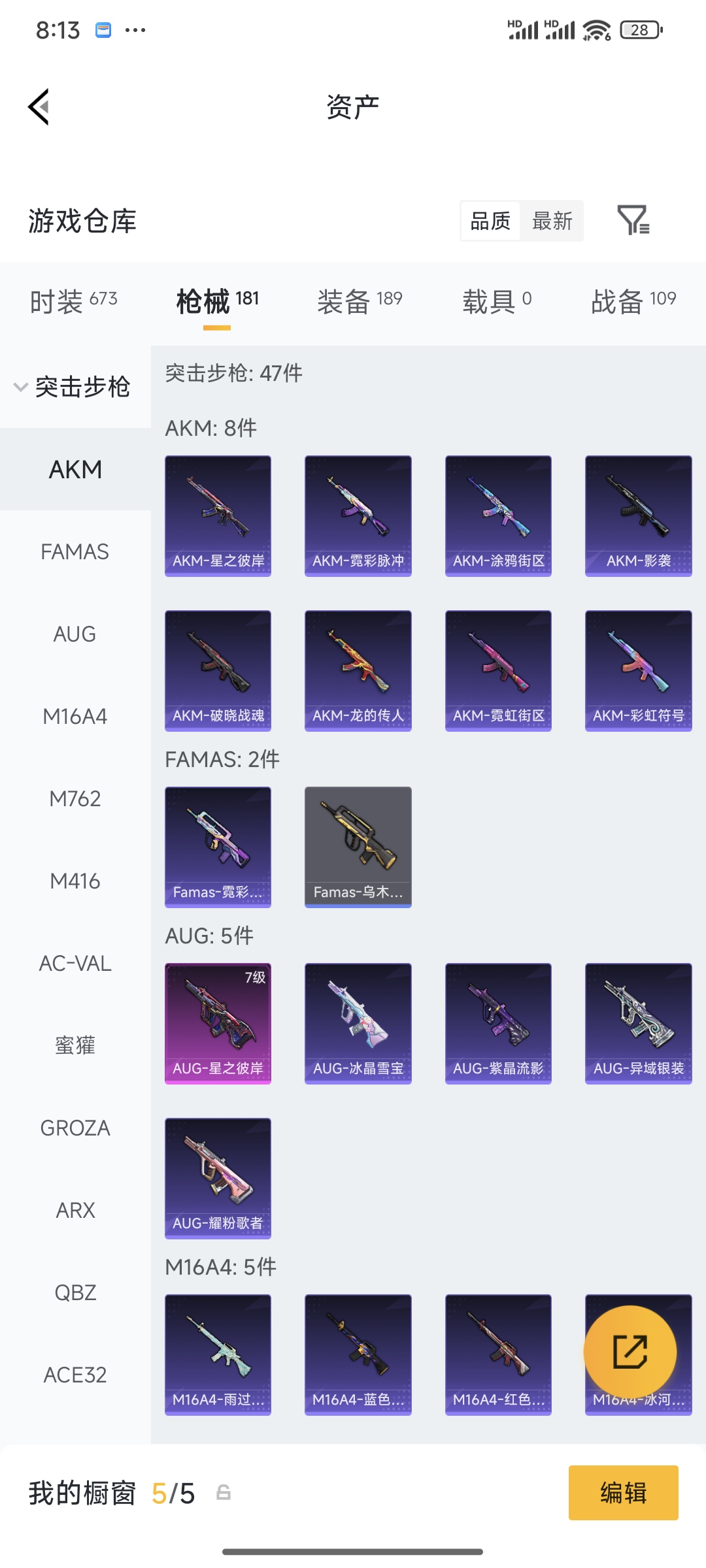Tap the 编辑 button for 我的橱窗
This screenshot has width=706, height=1568.
click(623, 1493)
